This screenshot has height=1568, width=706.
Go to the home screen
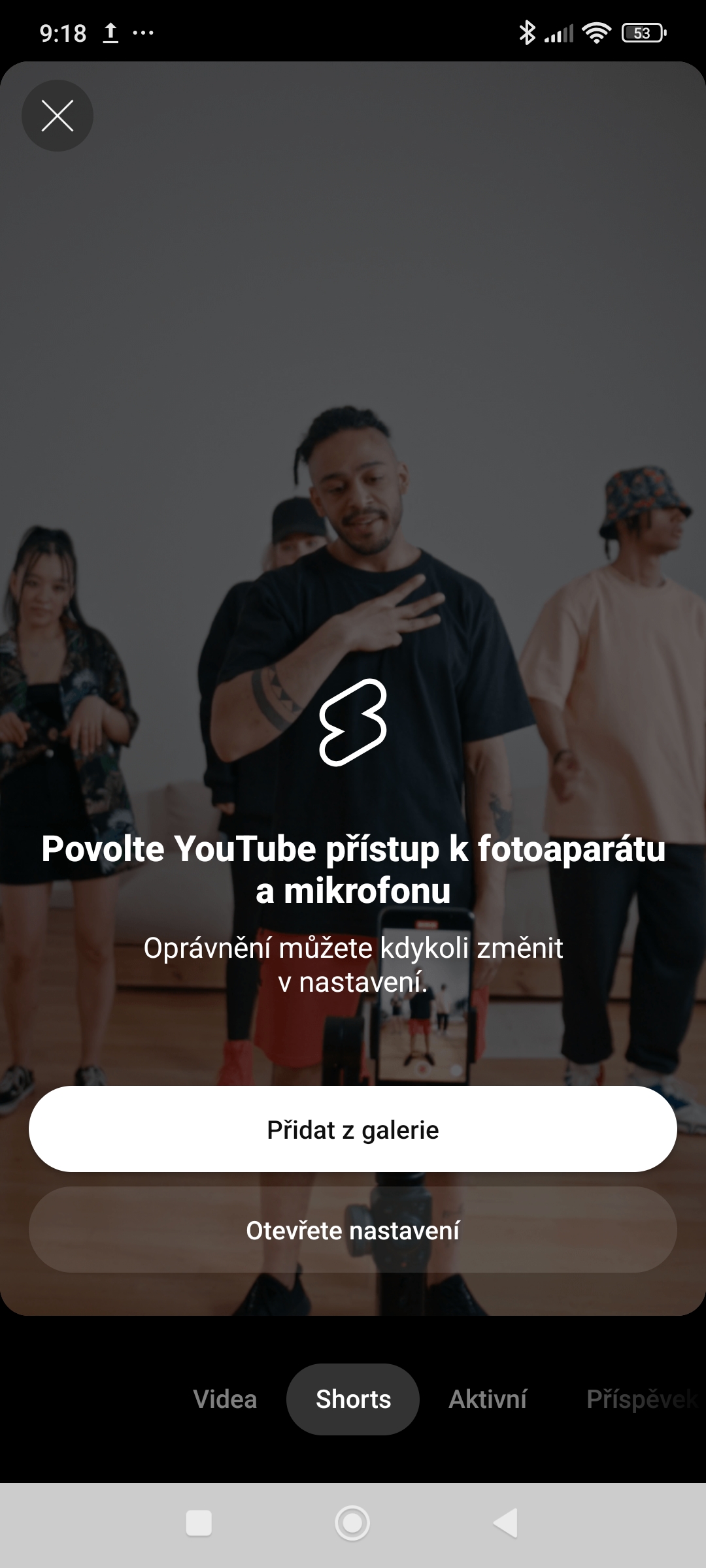click(352, 1523)
